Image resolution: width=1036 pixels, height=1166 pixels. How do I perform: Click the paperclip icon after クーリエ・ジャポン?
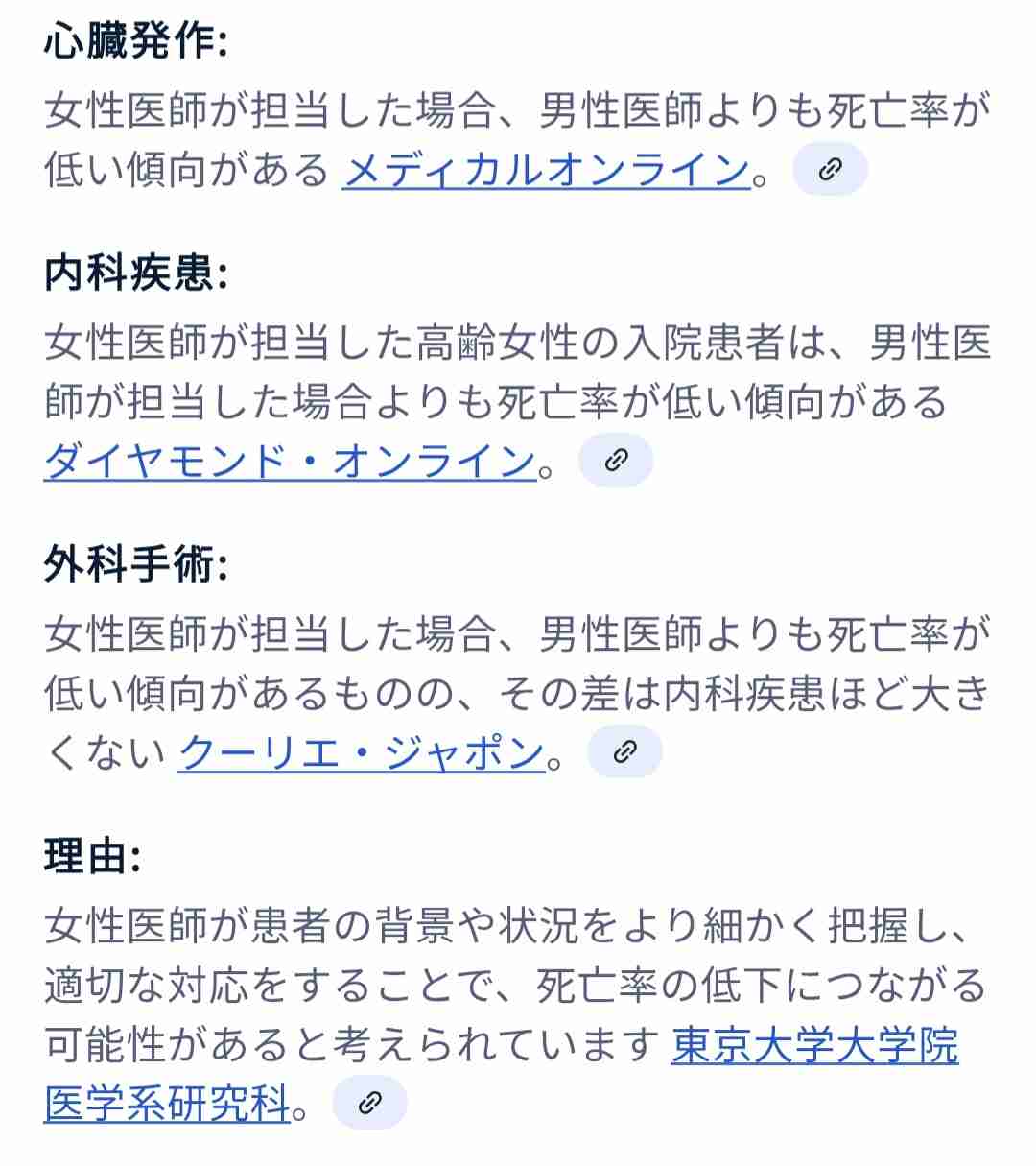(x=624, y=752)
